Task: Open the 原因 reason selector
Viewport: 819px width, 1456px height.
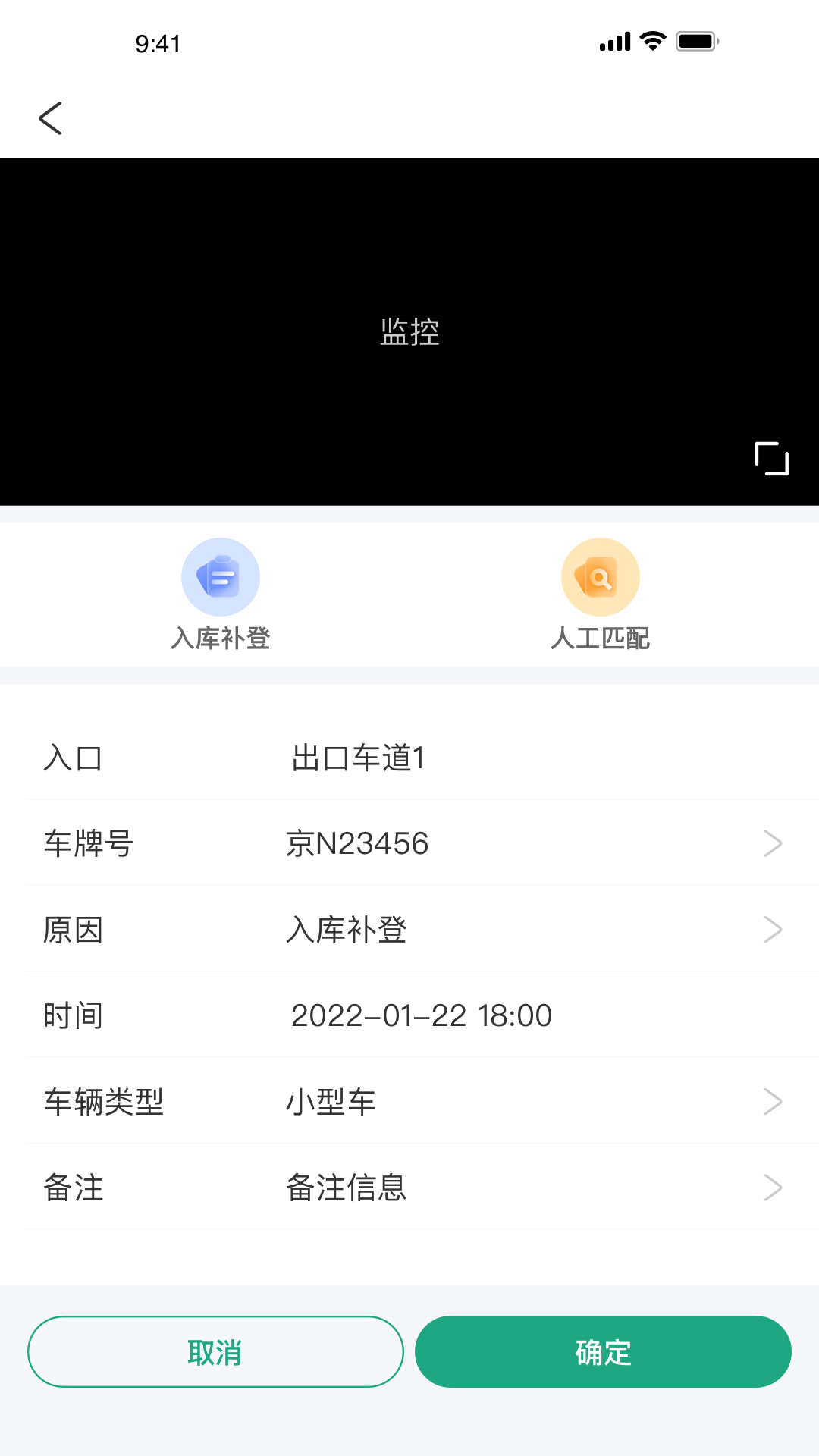Action: (772, 929)
